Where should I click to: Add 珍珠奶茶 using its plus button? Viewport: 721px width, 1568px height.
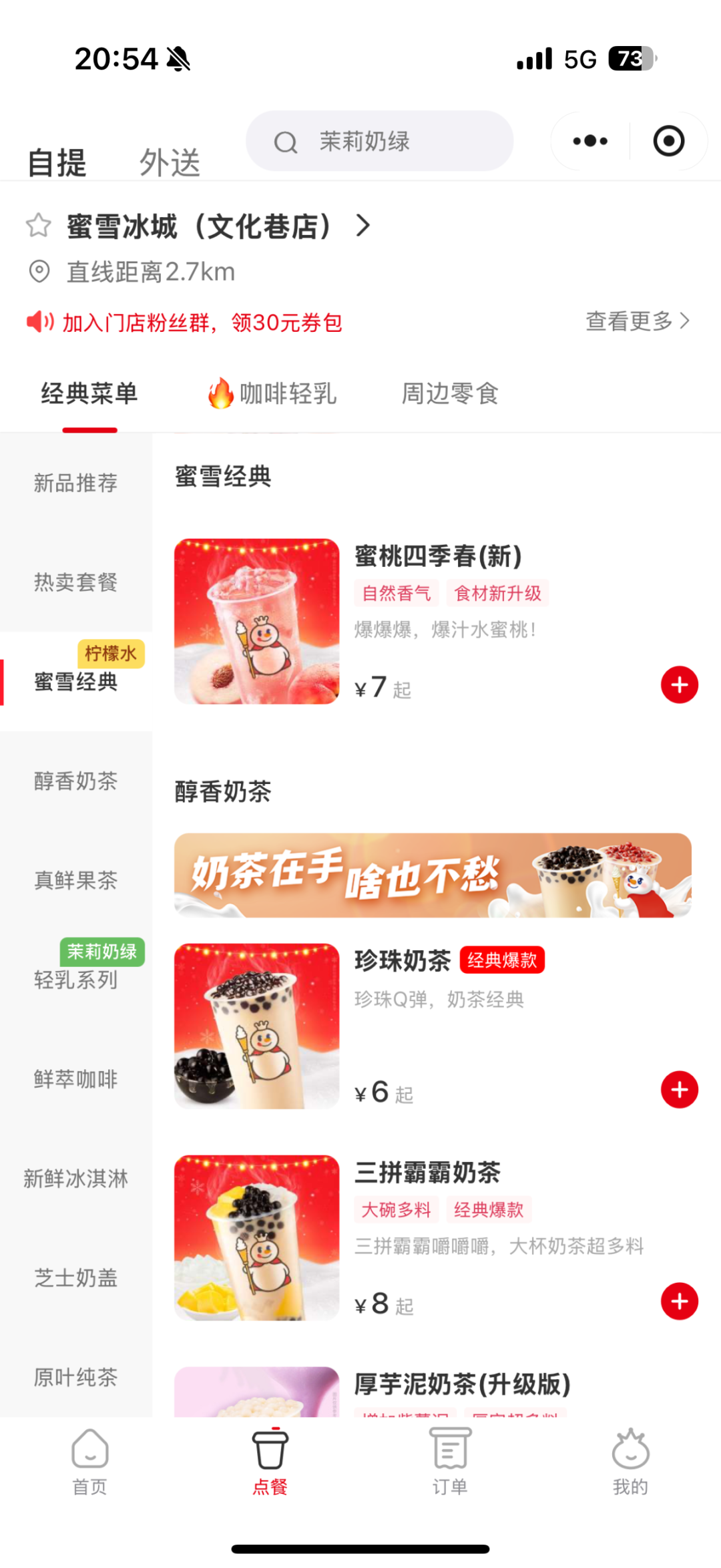[x=680, y=1089]
